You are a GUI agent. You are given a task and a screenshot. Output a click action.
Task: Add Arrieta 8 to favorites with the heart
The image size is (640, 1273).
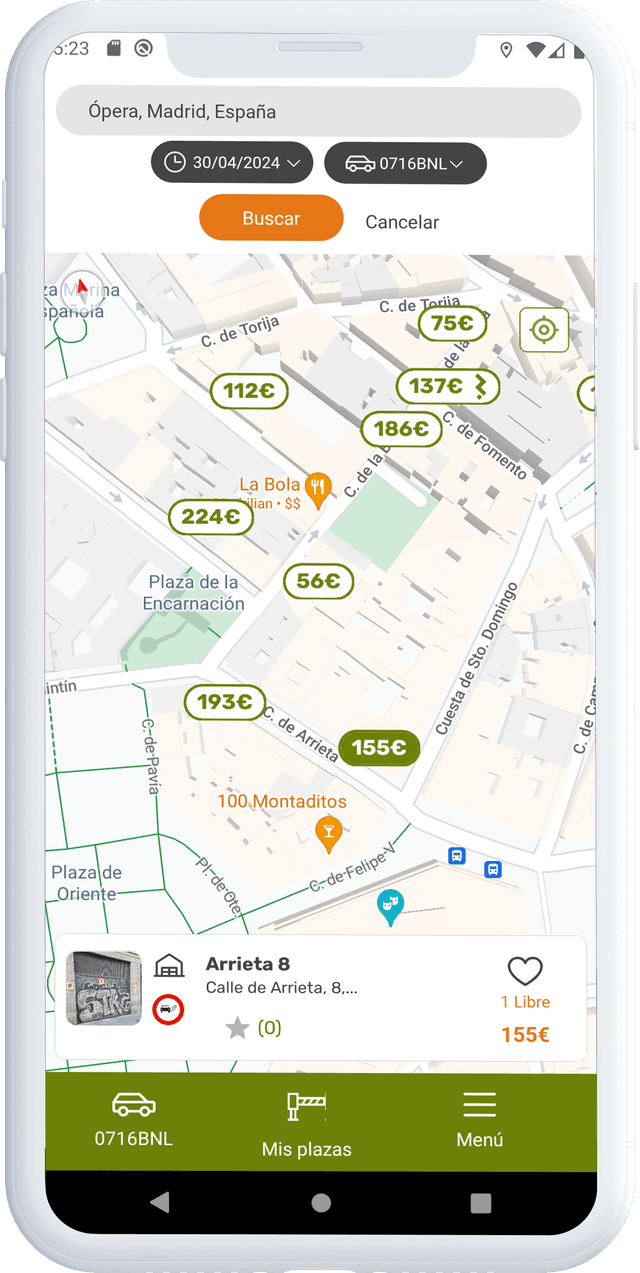tap(525, 970)
